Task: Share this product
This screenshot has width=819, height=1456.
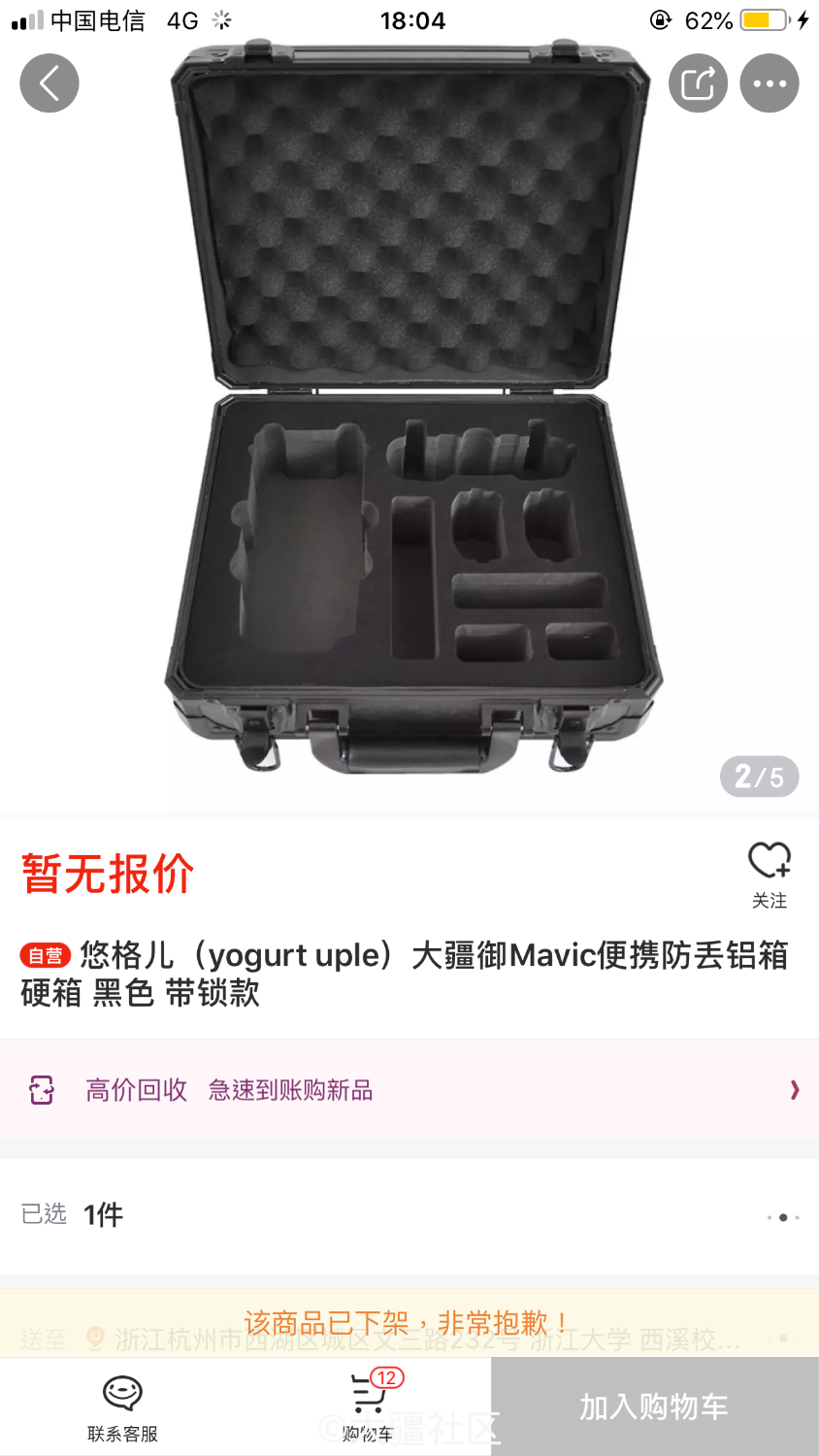Action: [698, 83]
